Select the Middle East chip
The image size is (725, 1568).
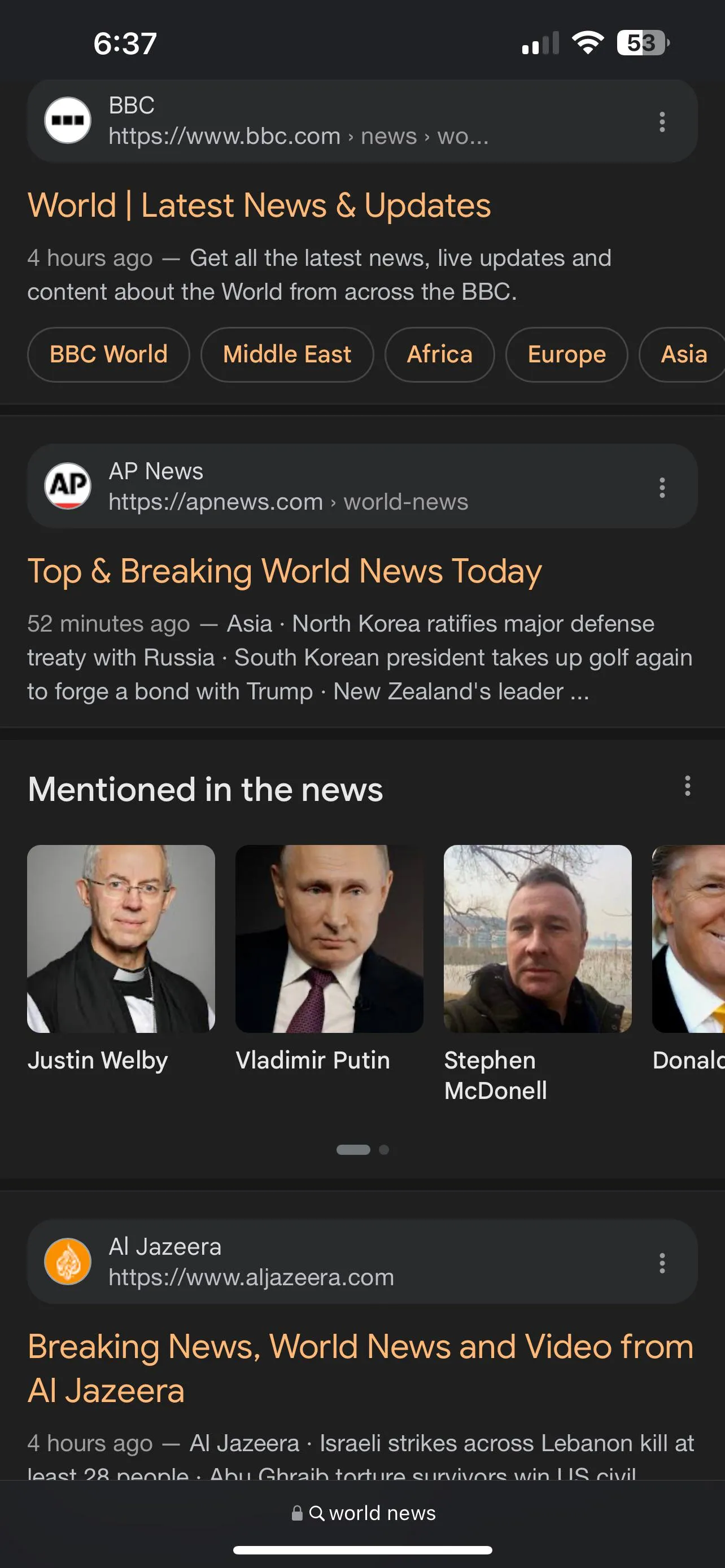[x=287, y=354]
